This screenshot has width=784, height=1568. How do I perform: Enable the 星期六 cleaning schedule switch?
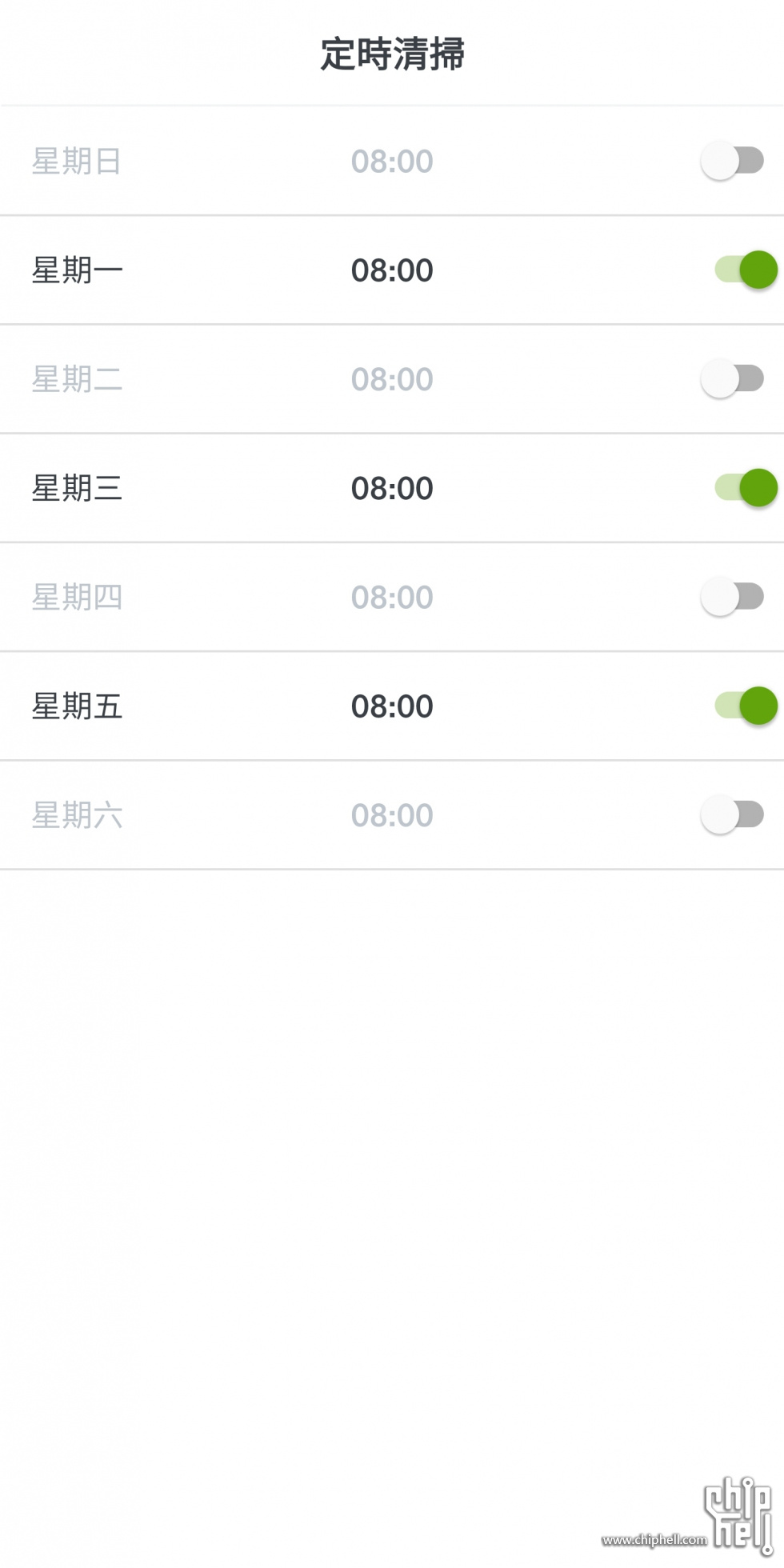pyautogui.click(x=732, y=814)
